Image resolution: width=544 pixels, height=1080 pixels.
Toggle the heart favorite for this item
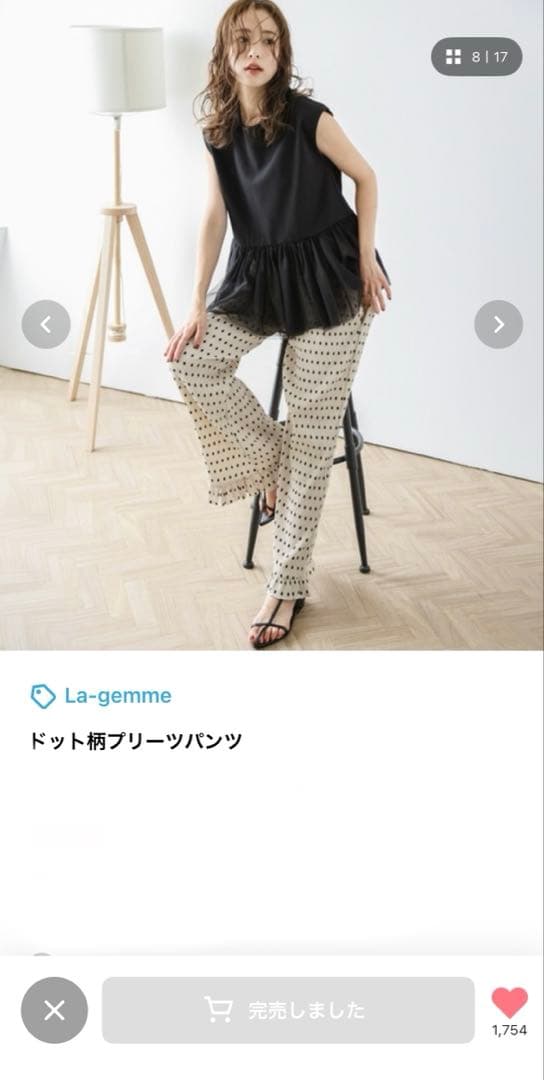tap(510, 1002)
